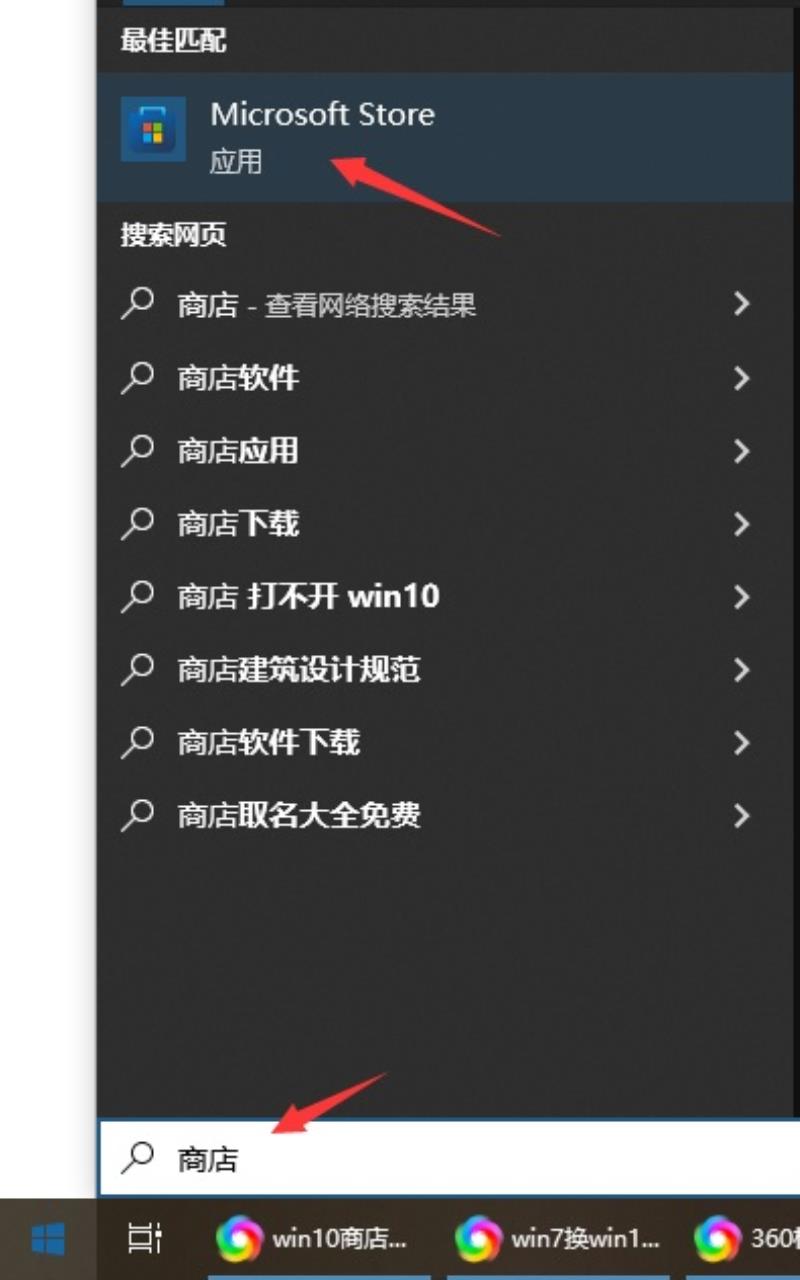Image resolution: width=800 pixels, height=1280 pixels.
Task: Open the 商店取名大全免费 suggestion
Action: [x=448, y=816]
